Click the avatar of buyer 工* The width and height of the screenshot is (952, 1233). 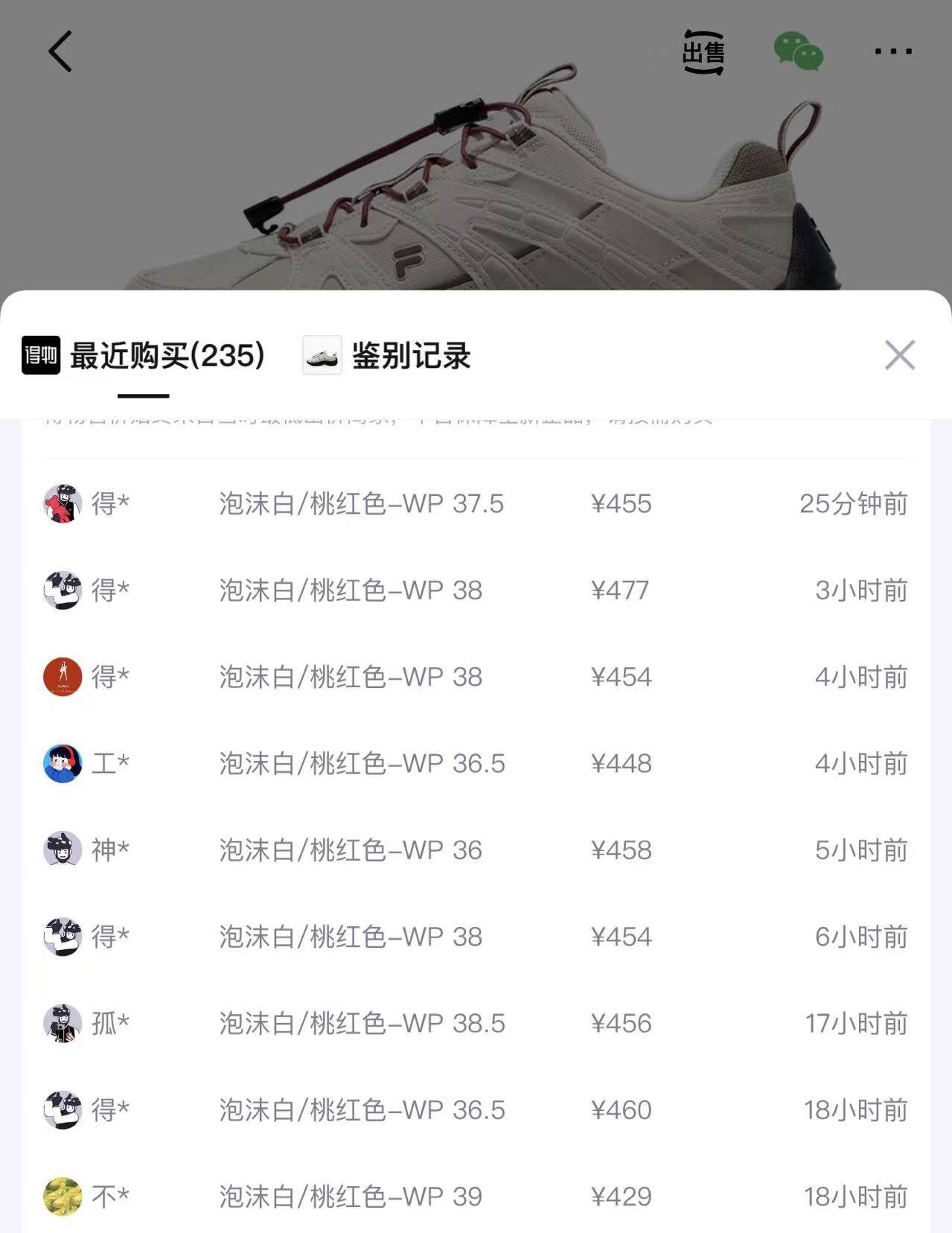tap(63, 763)
